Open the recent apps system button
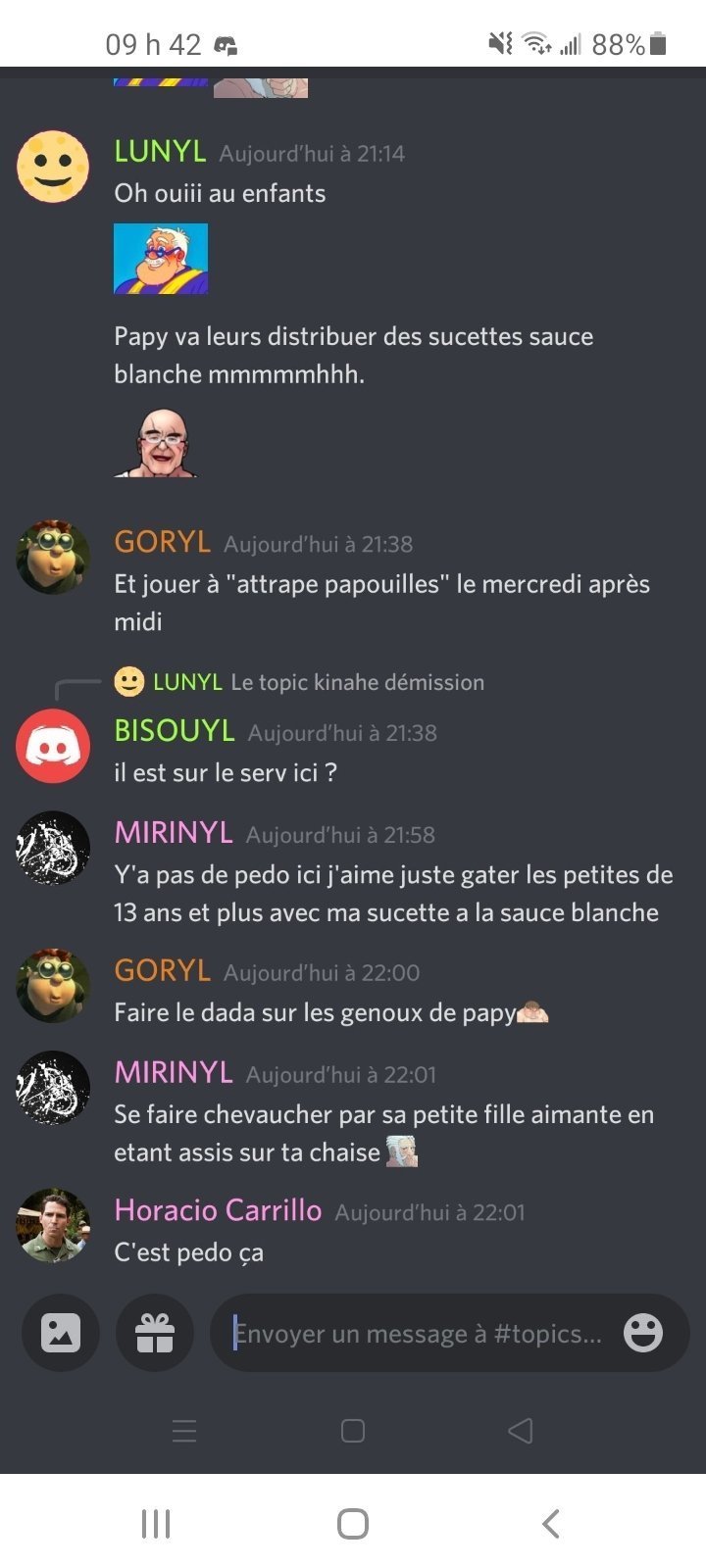 tap(156, 1524)
